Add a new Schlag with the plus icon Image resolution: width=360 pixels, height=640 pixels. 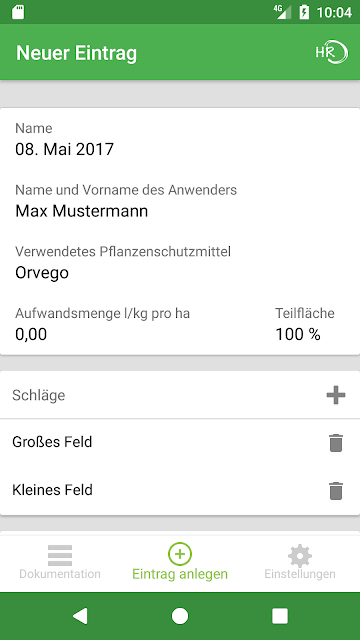pyautogui.click(x=336, y=395)
